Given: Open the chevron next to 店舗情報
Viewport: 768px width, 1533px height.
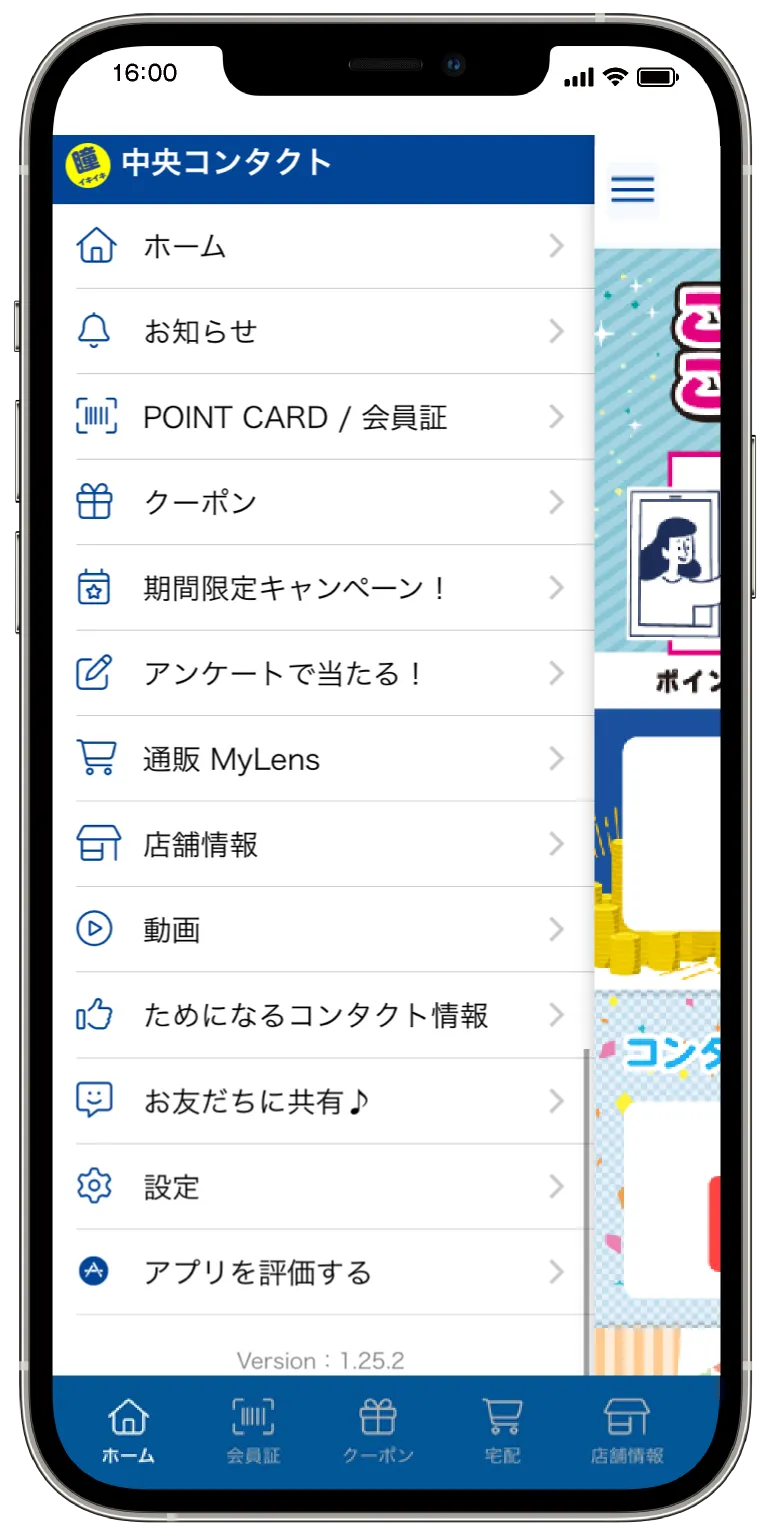Looking at the screenshot, I should pos(557,845).
